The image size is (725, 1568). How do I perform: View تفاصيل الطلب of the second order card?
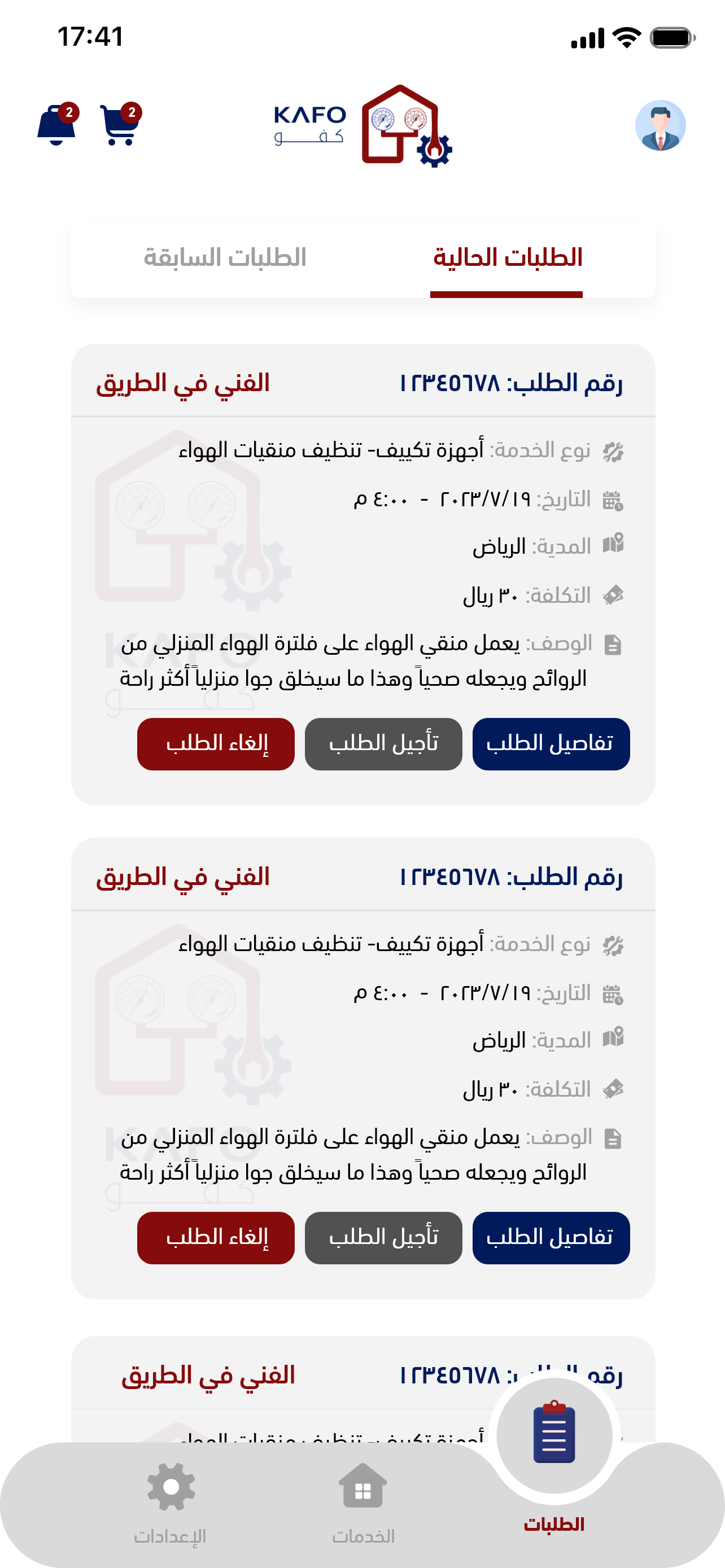tap(551, 1237)
